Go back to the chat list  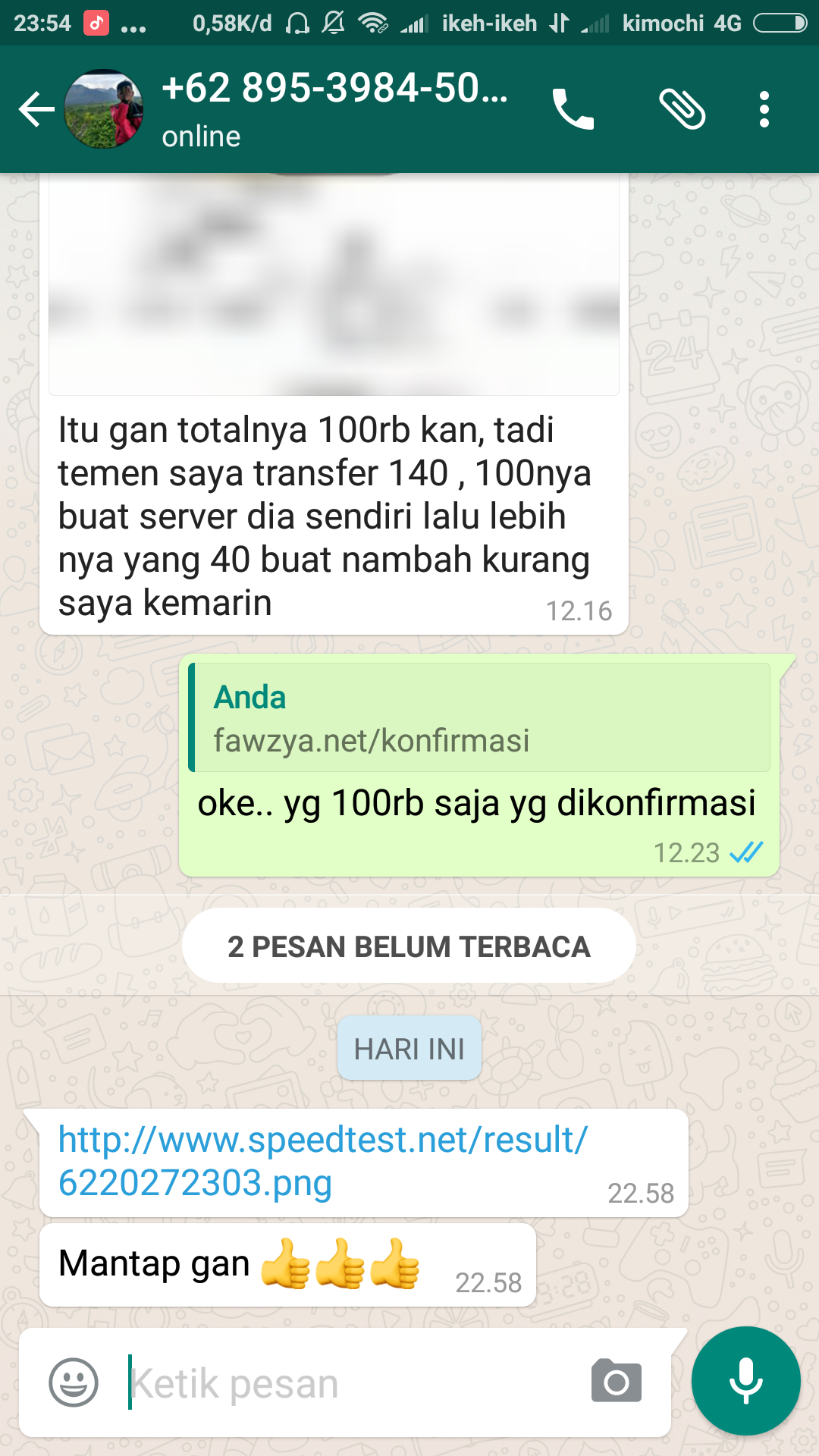[x=36, y=110]
